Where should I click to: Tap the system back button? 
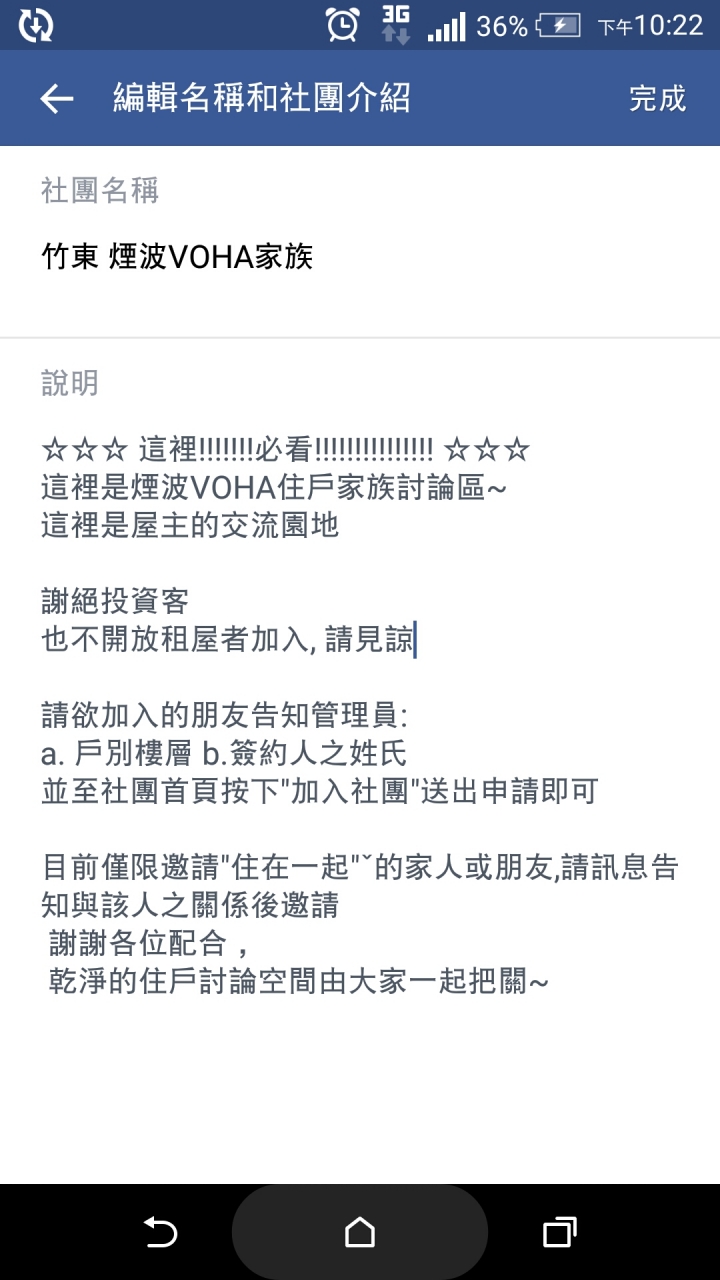tap(160, 1232)
